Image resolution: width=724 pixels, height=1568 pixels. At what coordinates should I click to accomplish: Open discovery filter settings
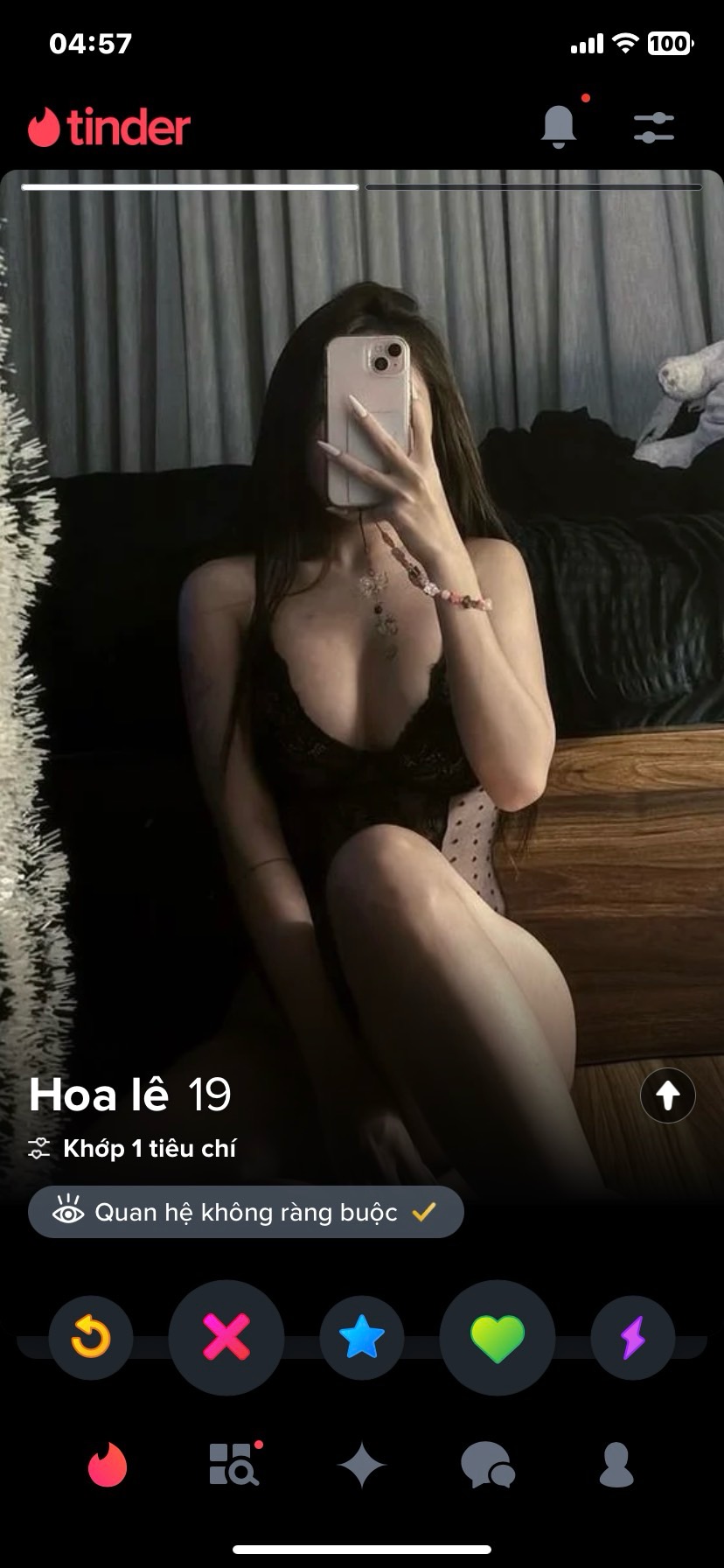point(654,128)
